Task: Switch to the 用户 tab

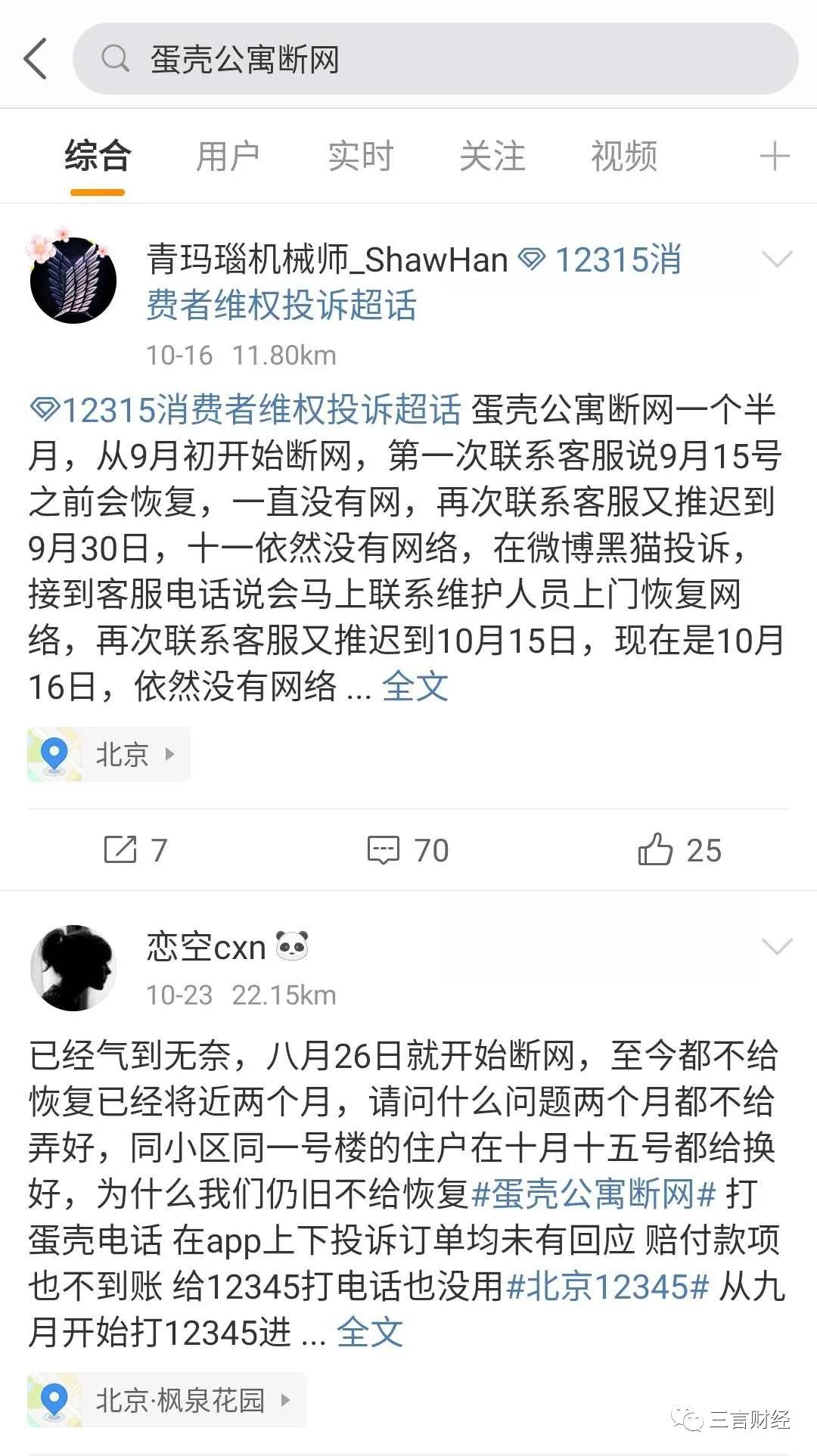Action: pos(228,157)
